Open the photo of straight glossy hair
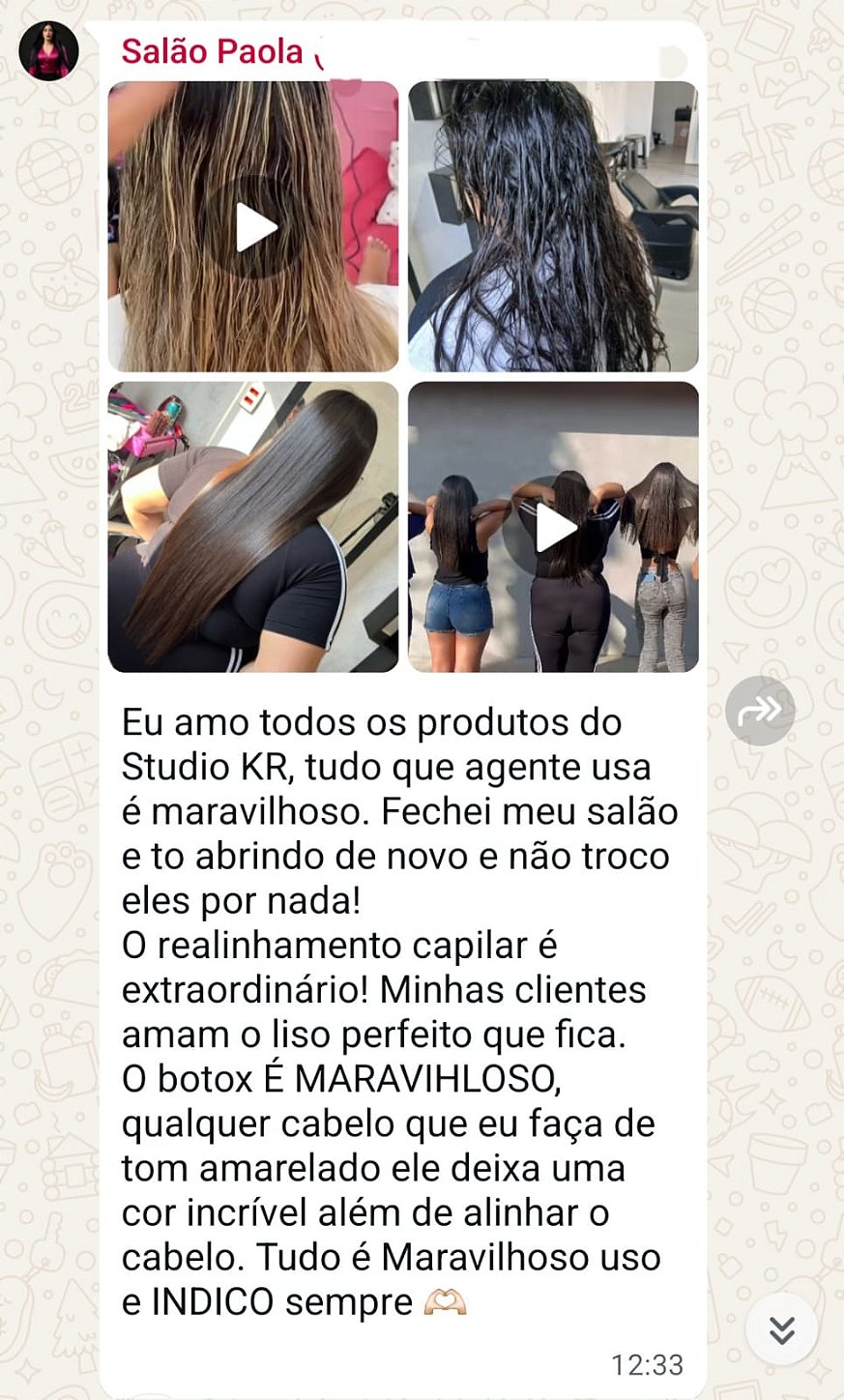This screenshot has width=844, height=1400. 253,527
